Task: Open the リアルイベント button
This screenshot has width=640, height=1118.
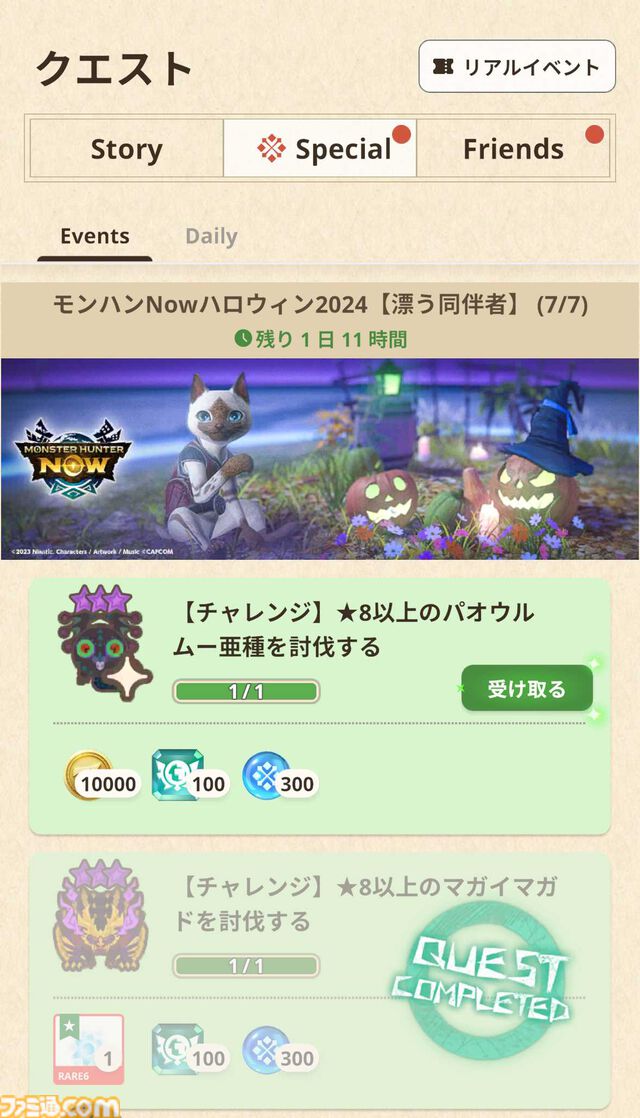Action: tap(516, 67)
